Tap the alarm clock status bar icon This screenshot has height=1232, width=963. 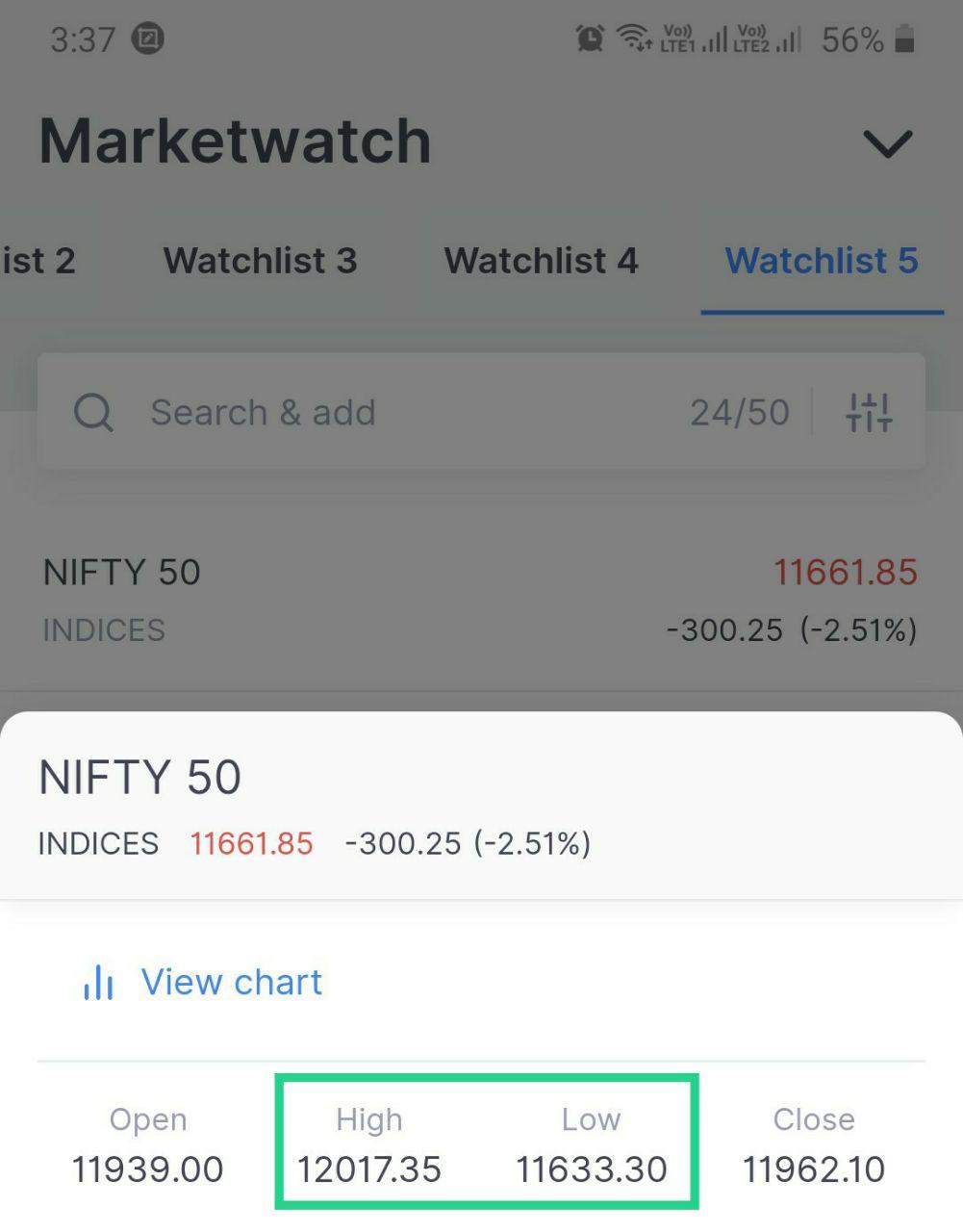[x=590, y=38]
